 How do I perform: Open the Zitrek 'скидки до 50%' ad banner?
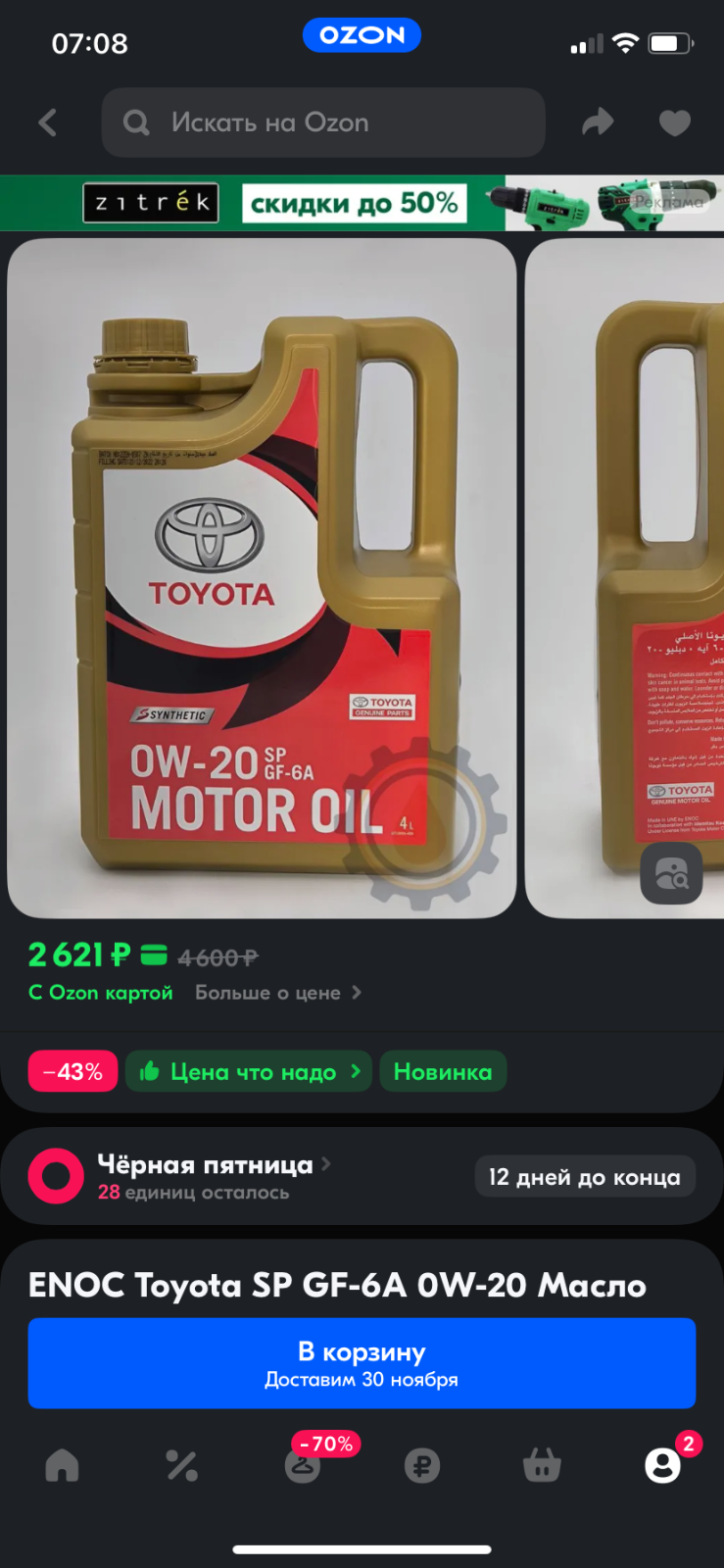362,203
